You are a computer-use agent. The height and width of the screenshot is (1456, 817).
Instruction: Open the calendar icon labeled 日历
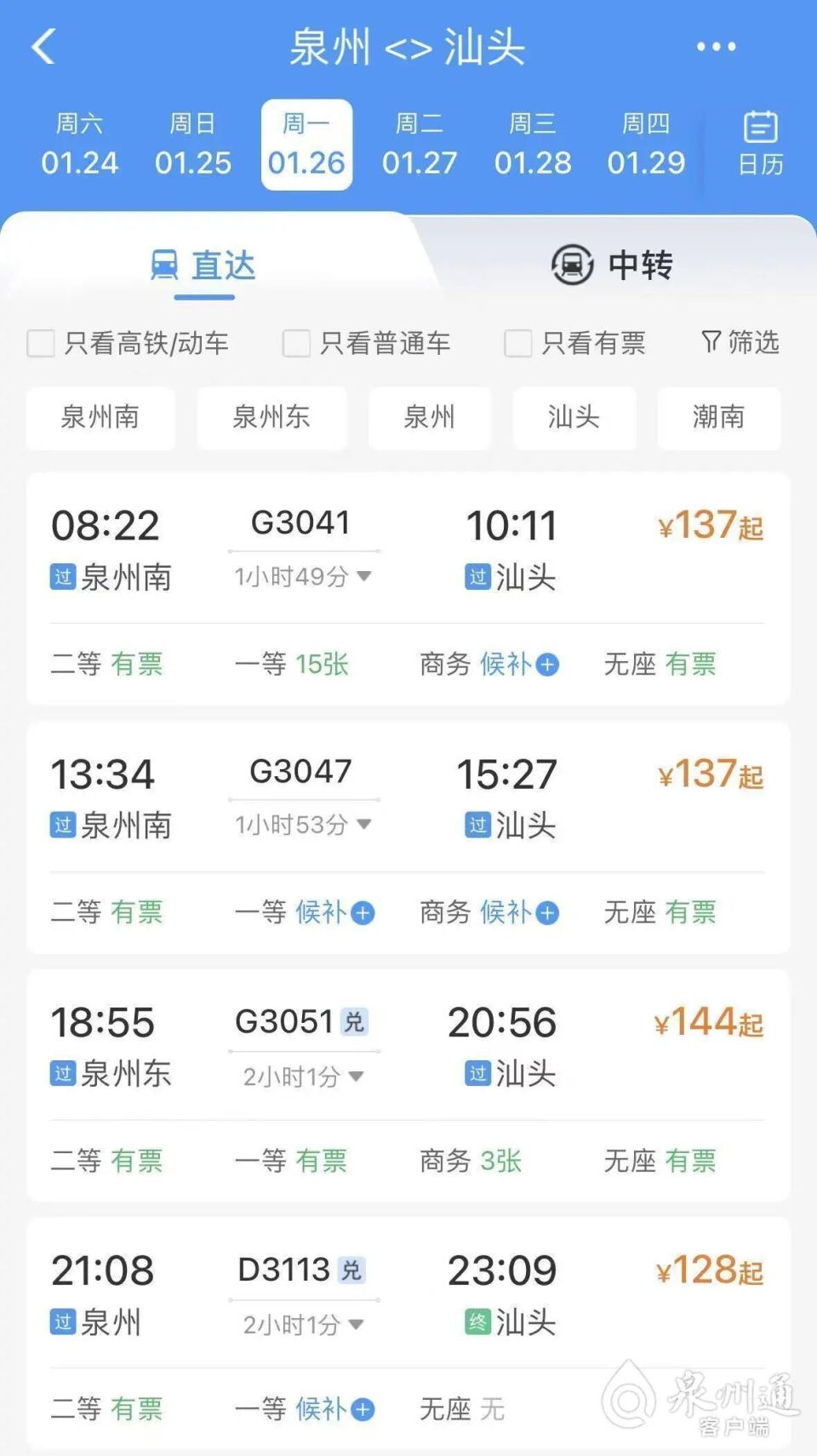coord(760,145)
